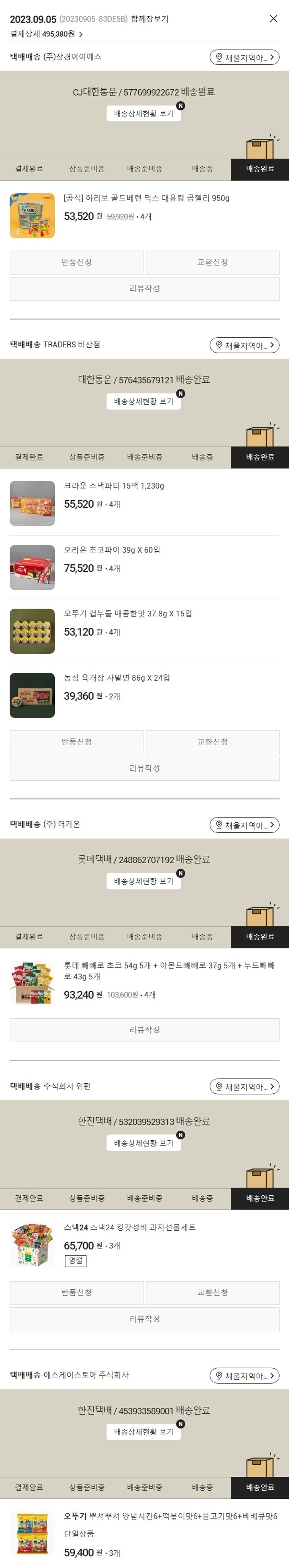Open 오뚜기 컵누들 매콤한맛 product

(x=128, y=614)
